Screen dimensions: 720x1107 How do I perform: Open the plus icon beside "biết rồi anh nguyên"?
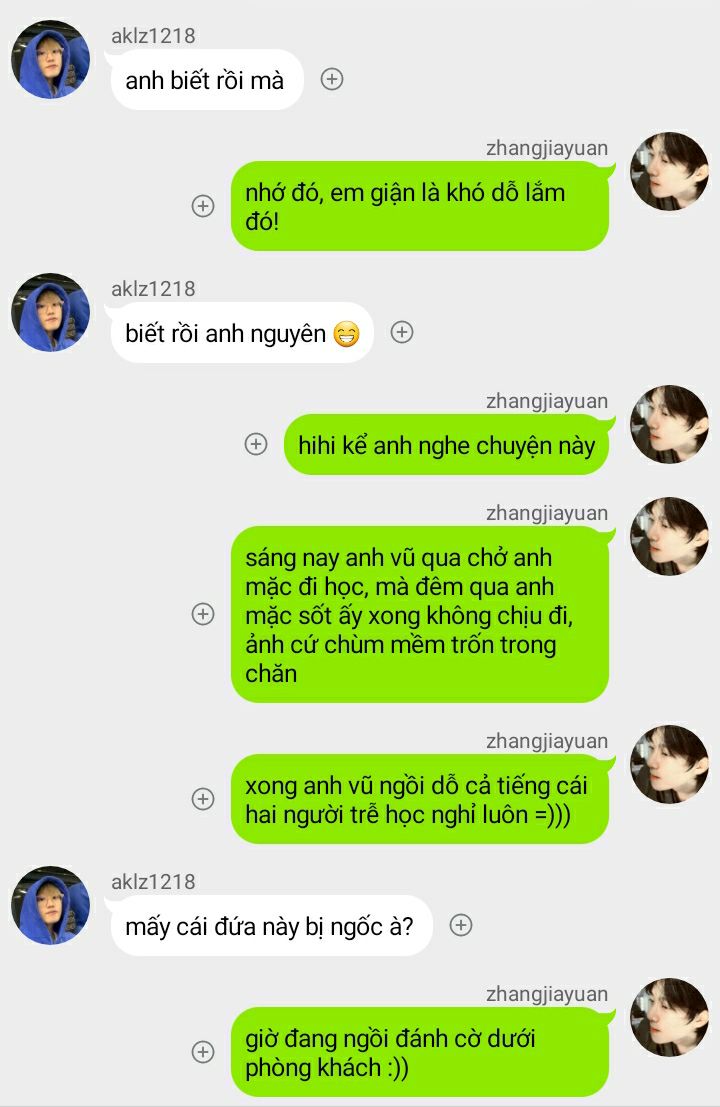402,332
